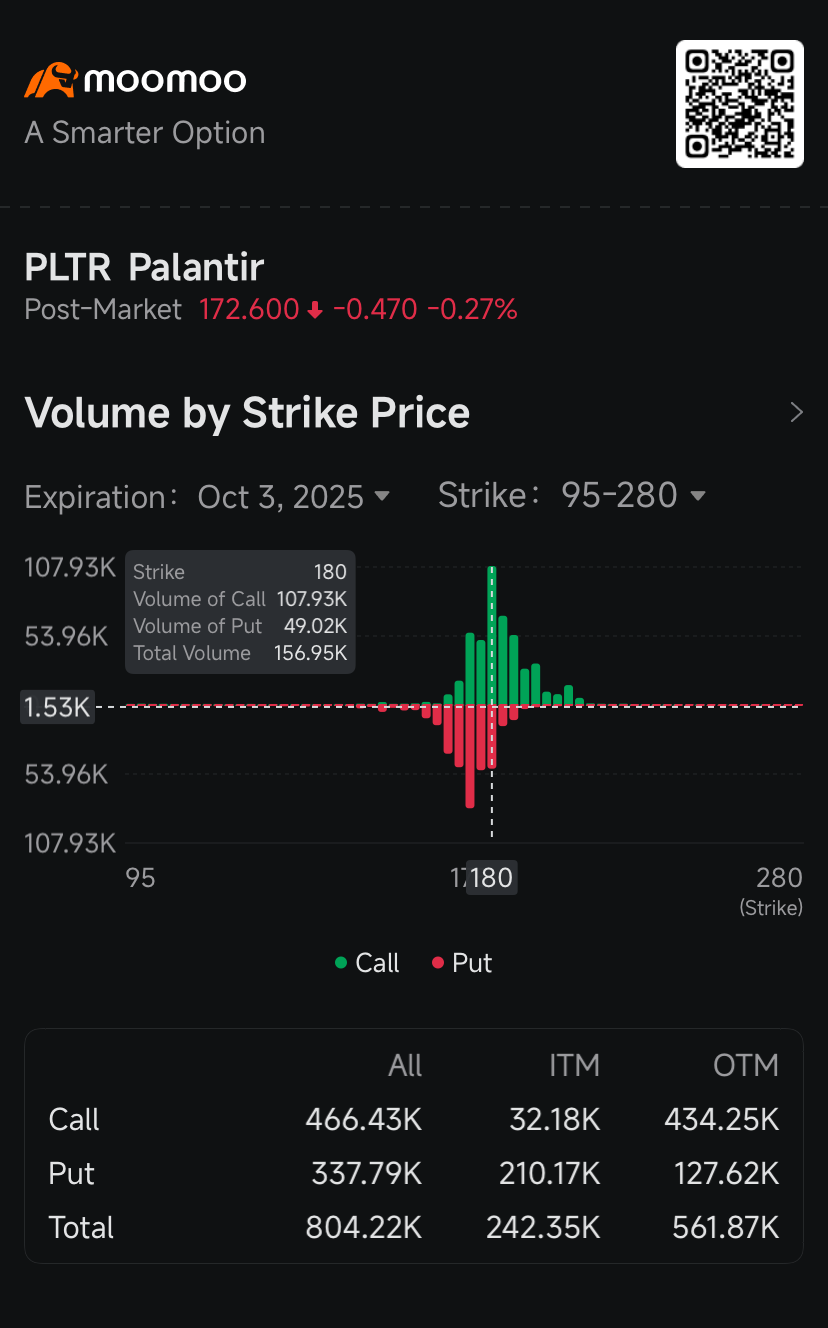Select the ITM column header
The height and width of the screenshot is (1328, 828).
pos(574,1065)
